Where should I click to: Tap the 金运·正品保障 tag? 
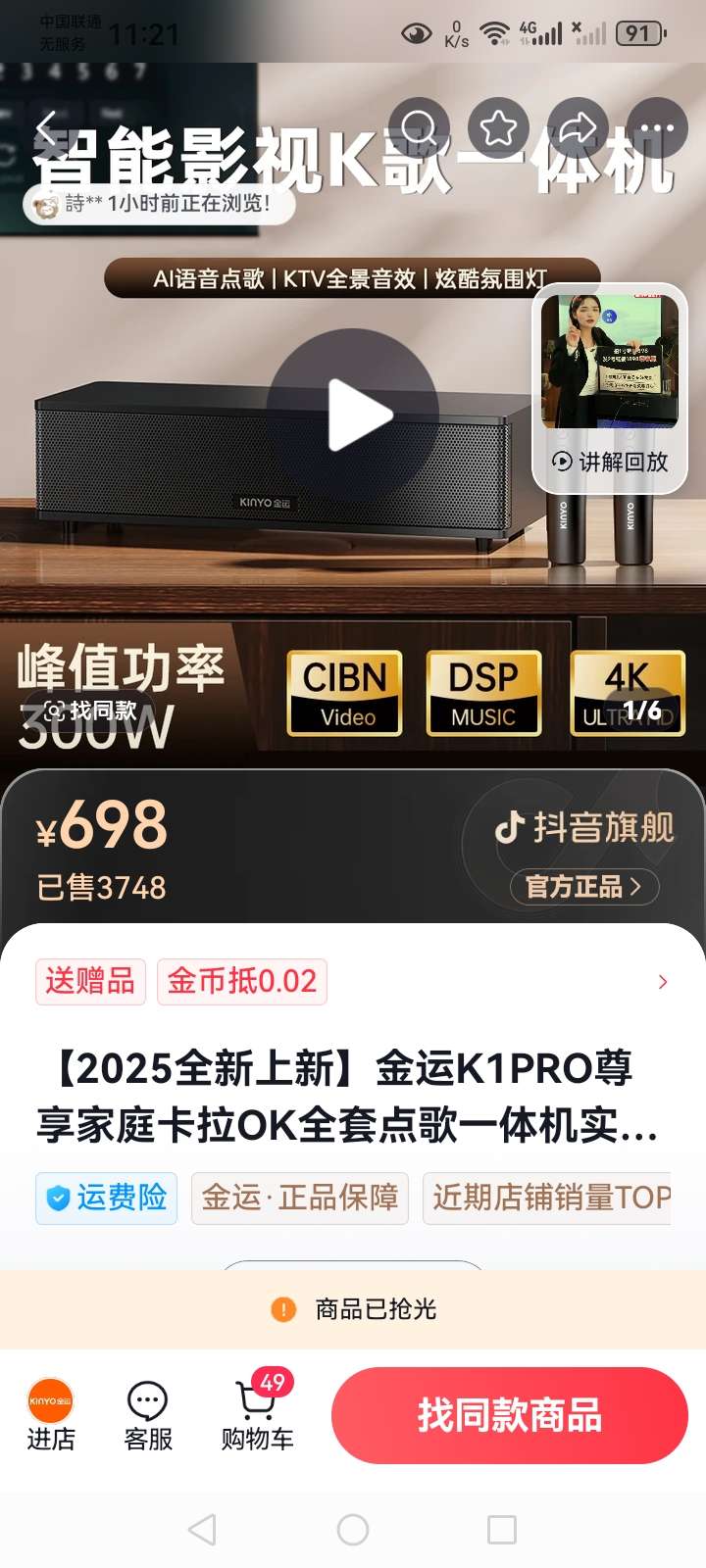(299, 1198)
